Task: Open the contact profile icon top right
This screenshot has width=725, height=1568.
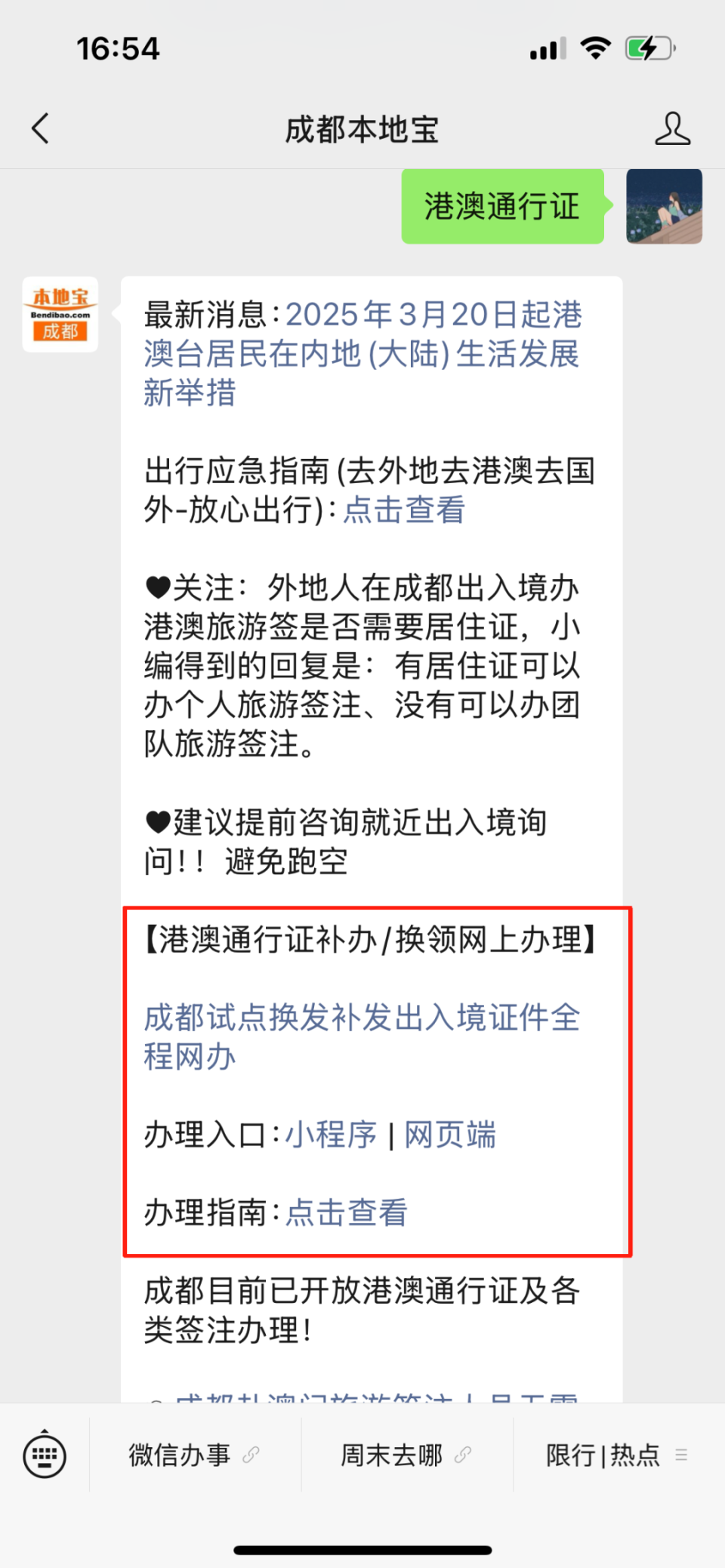Action: (673, 128)
